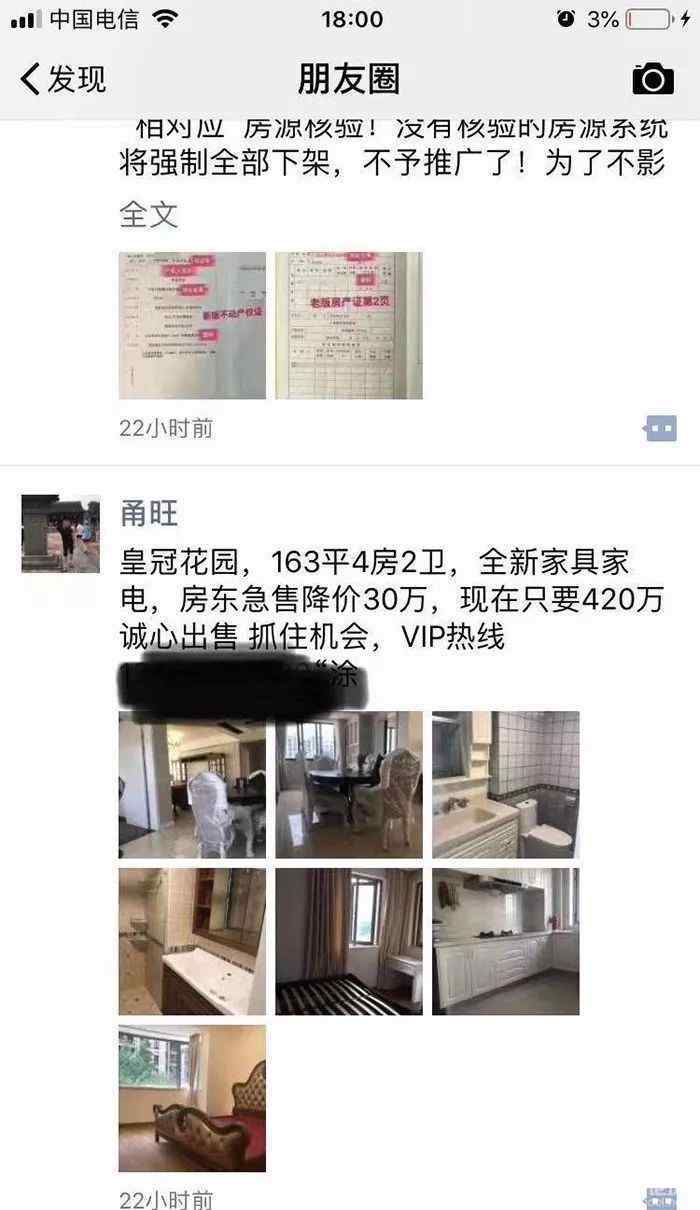Open comment menu on the first post

[x=660, y=429]
